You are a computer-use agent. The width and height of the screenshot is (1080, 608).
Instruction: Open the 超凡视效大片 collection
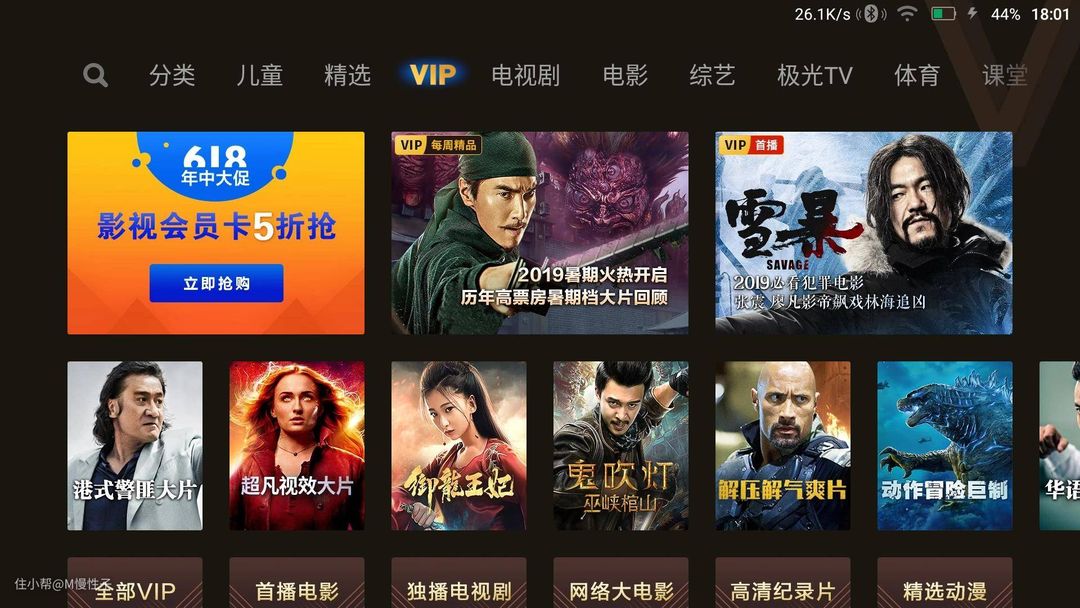[297, 445]
